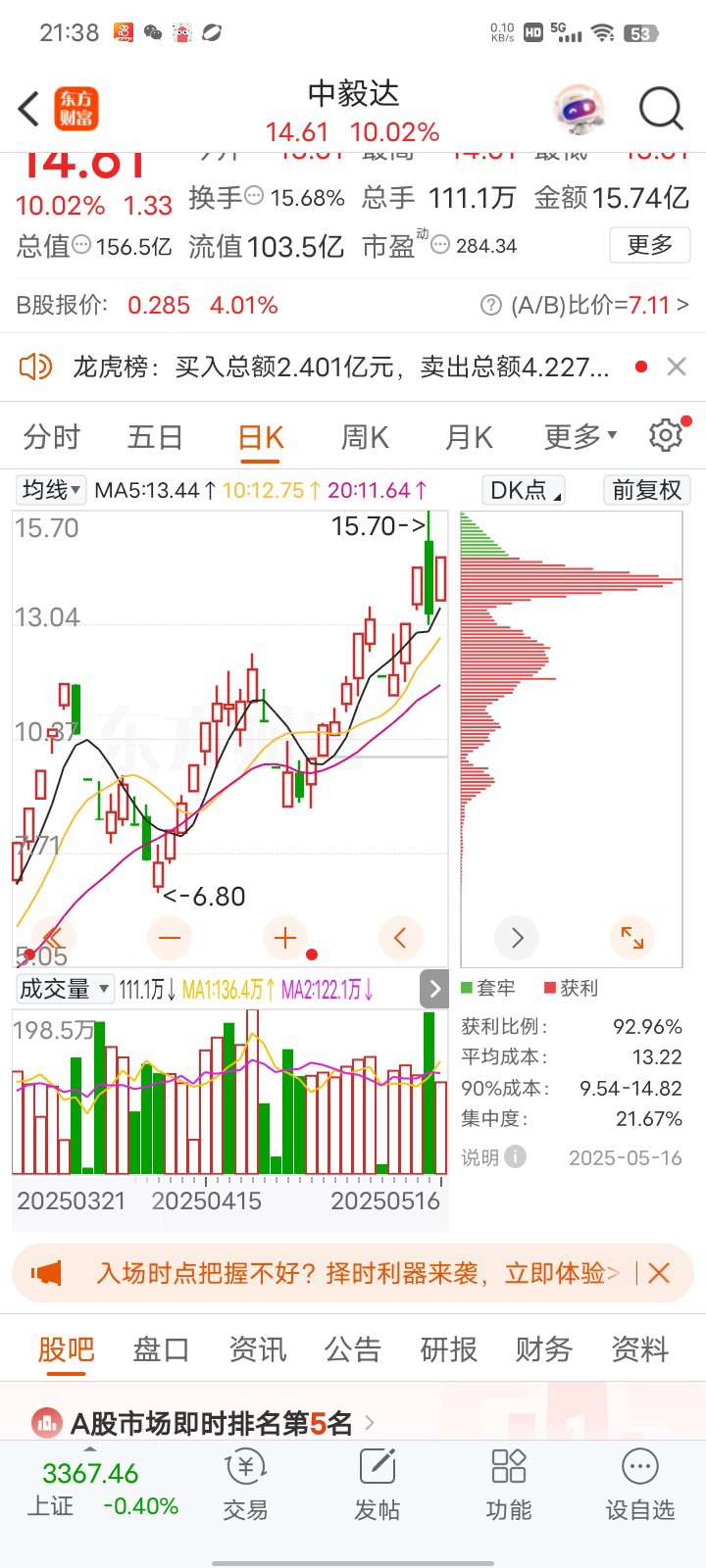Zoom out chart with minus button
Viewport: 706px width, 1568px height.
(x=170, y=938)
